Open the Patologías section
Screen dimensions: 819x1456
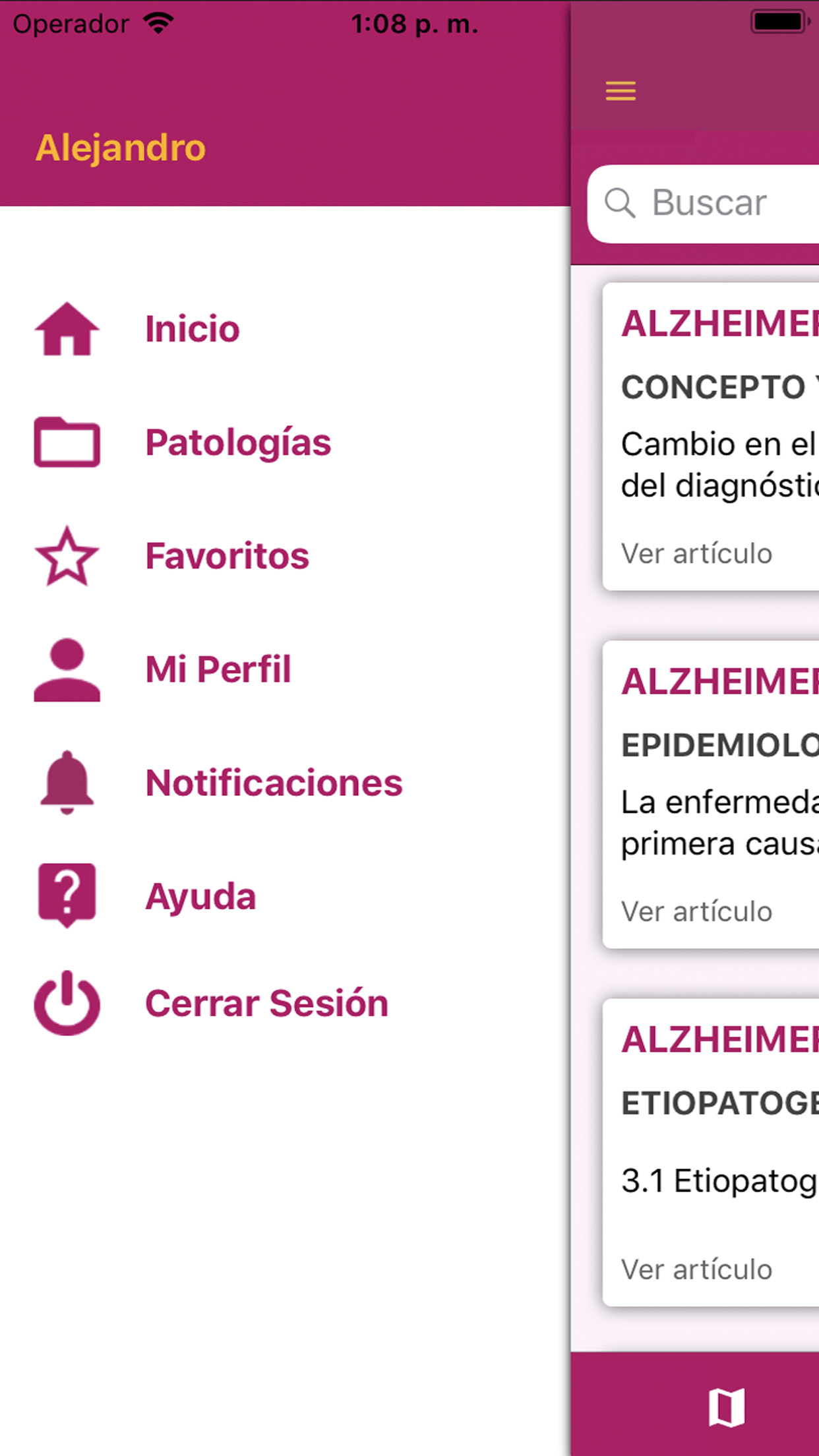(x=237, y=442)
